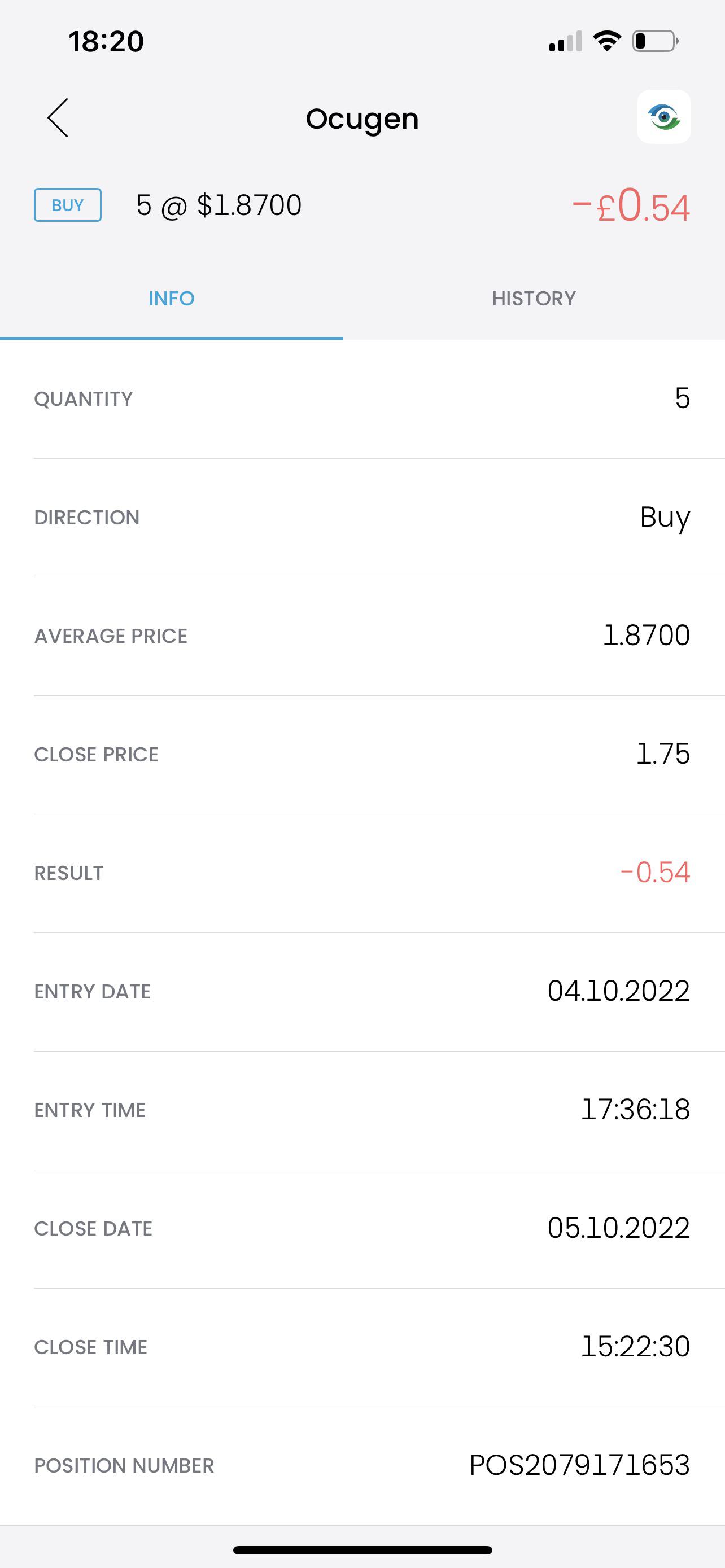Viewport: 725px width, 1568px height.
Task: Tap the red result figure -£0.54
Action: tap(632, 207)
